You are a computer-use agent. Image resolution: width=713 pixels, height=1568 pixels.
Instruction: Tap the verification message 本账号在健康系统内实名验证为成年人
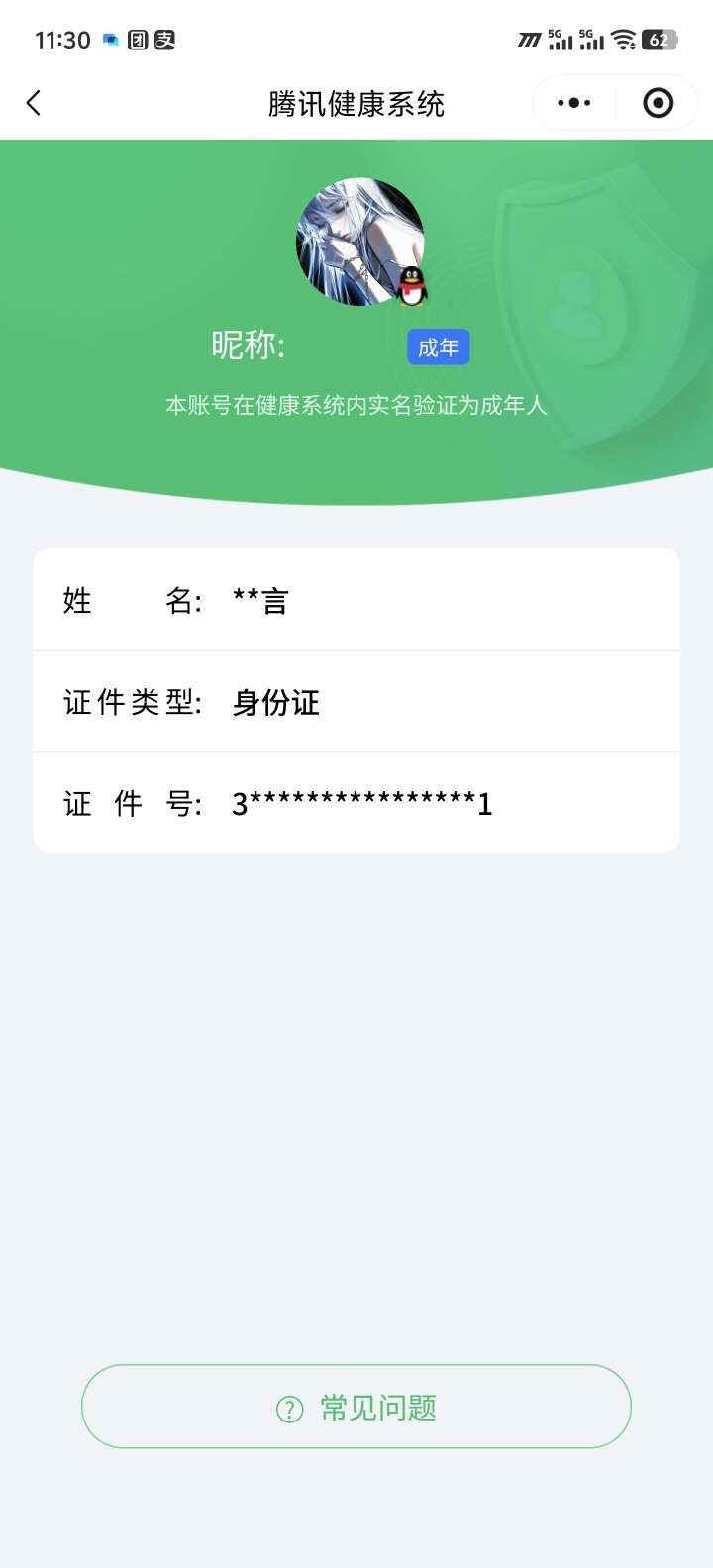tap(358, 403)
